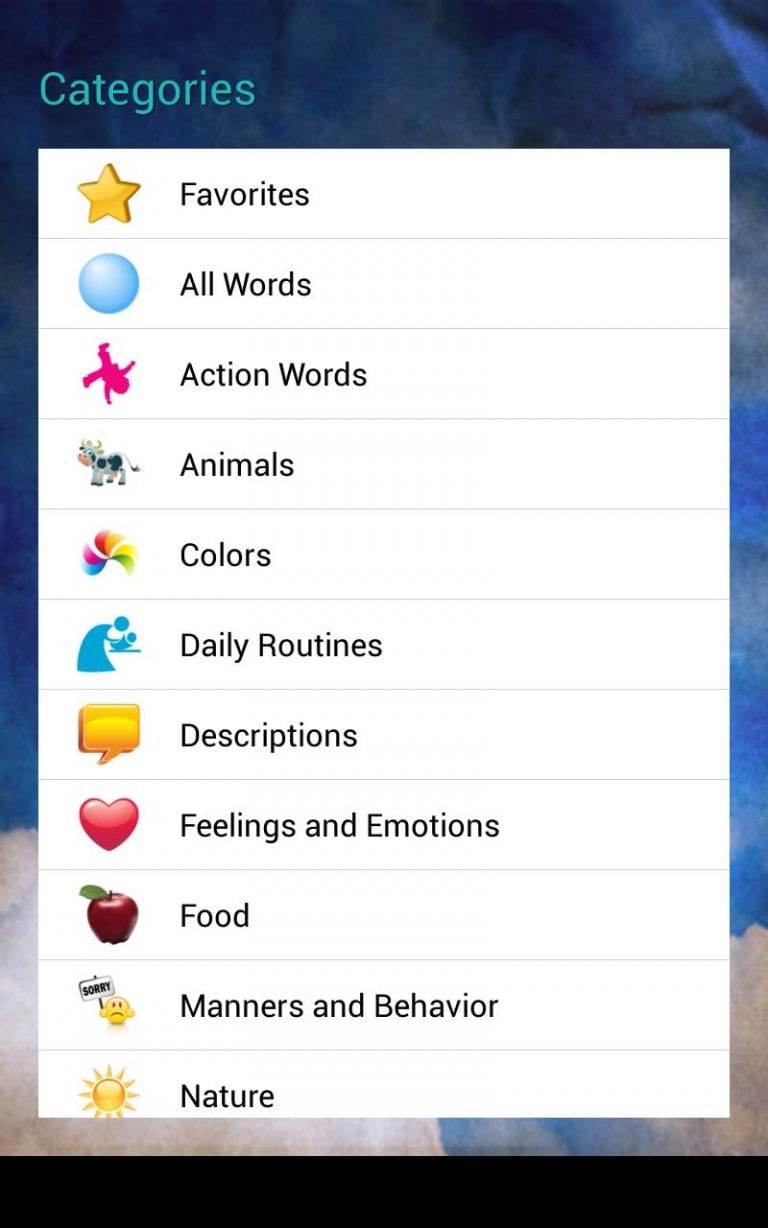Select the Colors category row

click(384, 554)
